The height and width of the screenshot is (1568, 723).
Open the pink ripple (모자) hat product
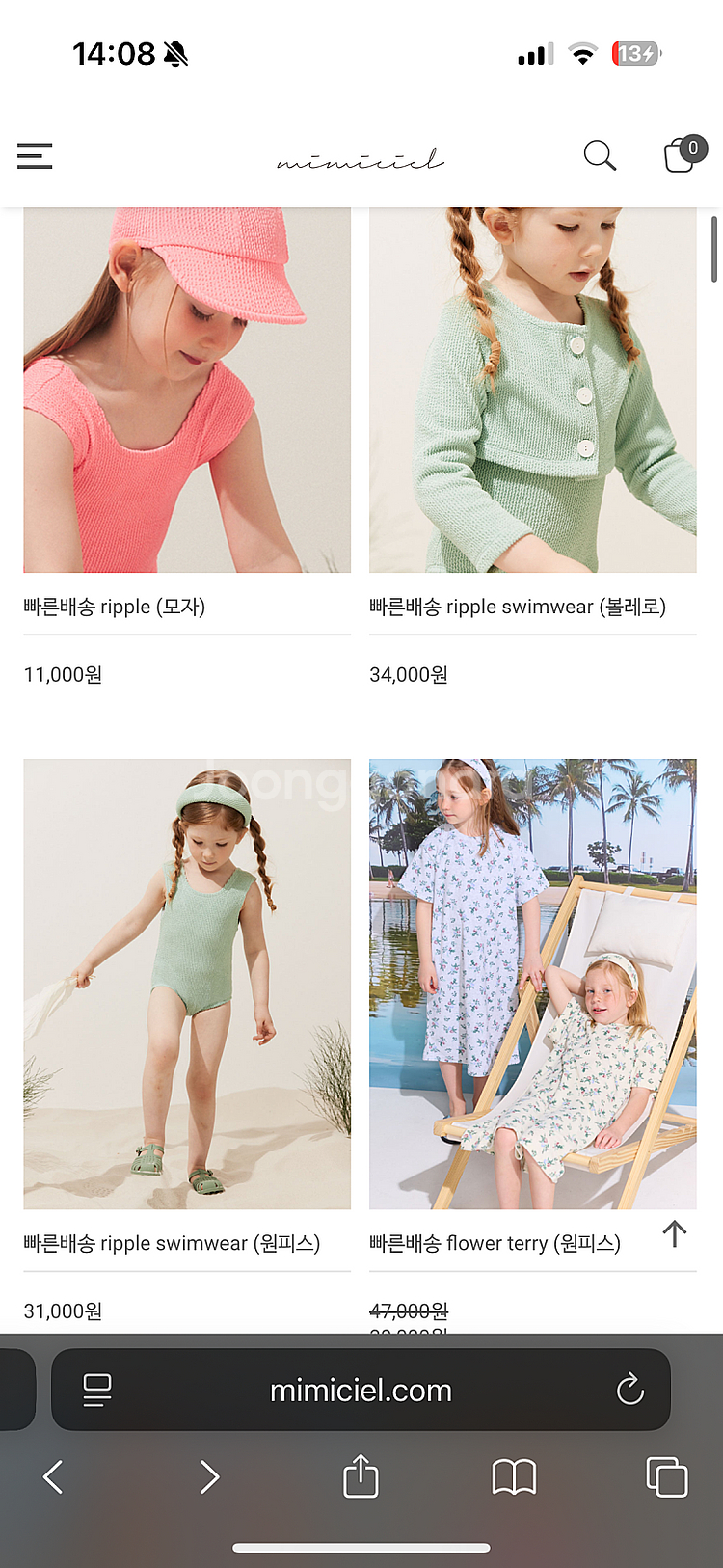[187, 390]
